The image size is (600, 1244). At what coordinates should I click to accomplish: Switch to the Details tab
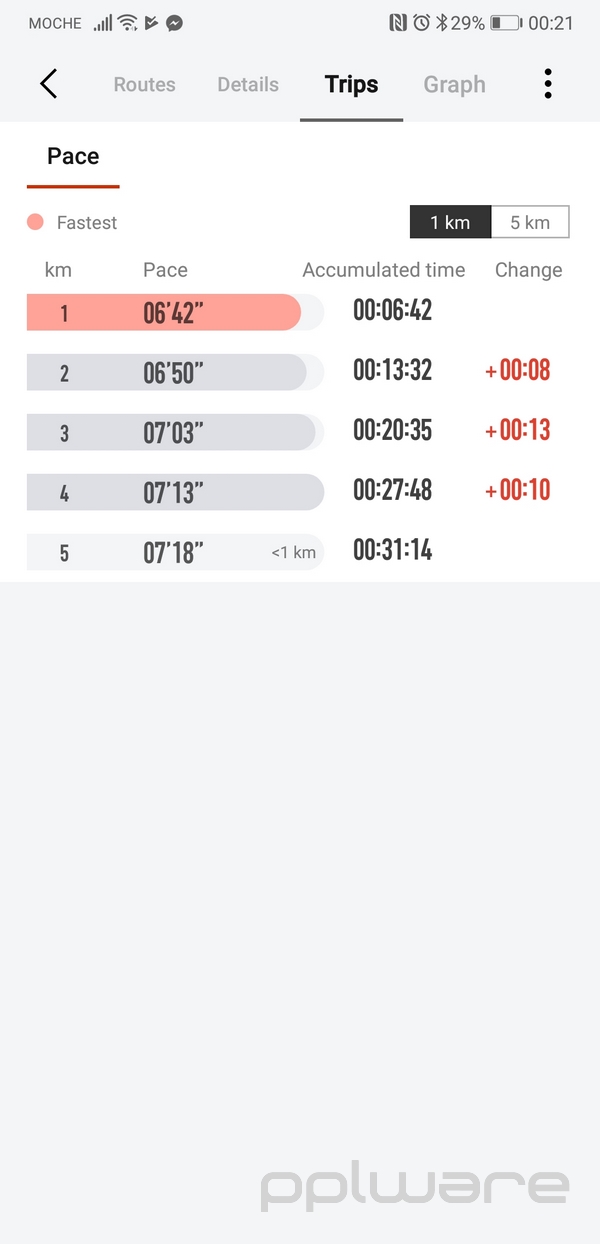coord(248,85)
